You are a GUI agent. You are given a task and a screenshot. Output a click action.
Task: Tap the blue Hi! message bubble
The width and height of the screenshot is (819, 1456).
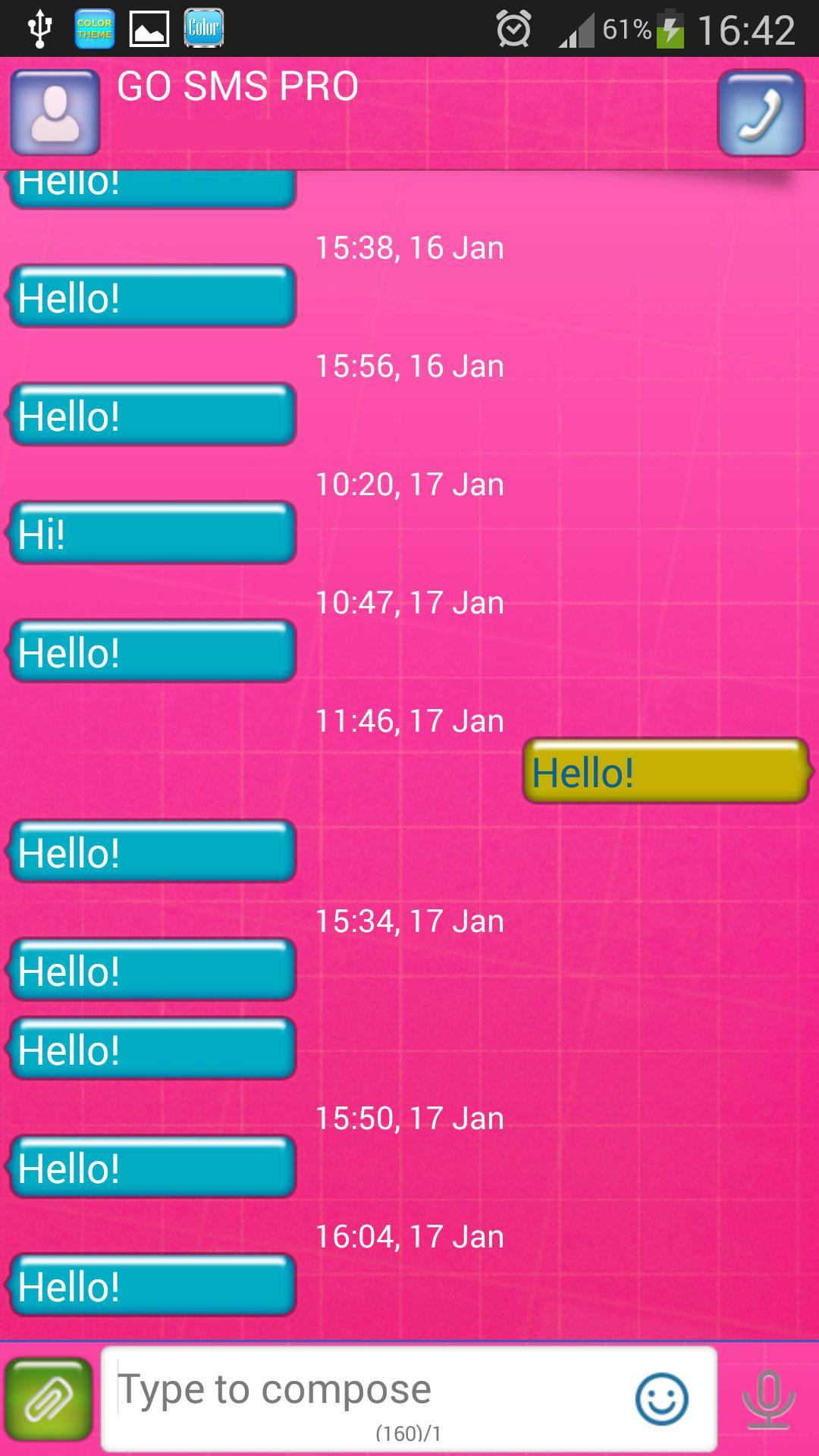tap(152, 533)
